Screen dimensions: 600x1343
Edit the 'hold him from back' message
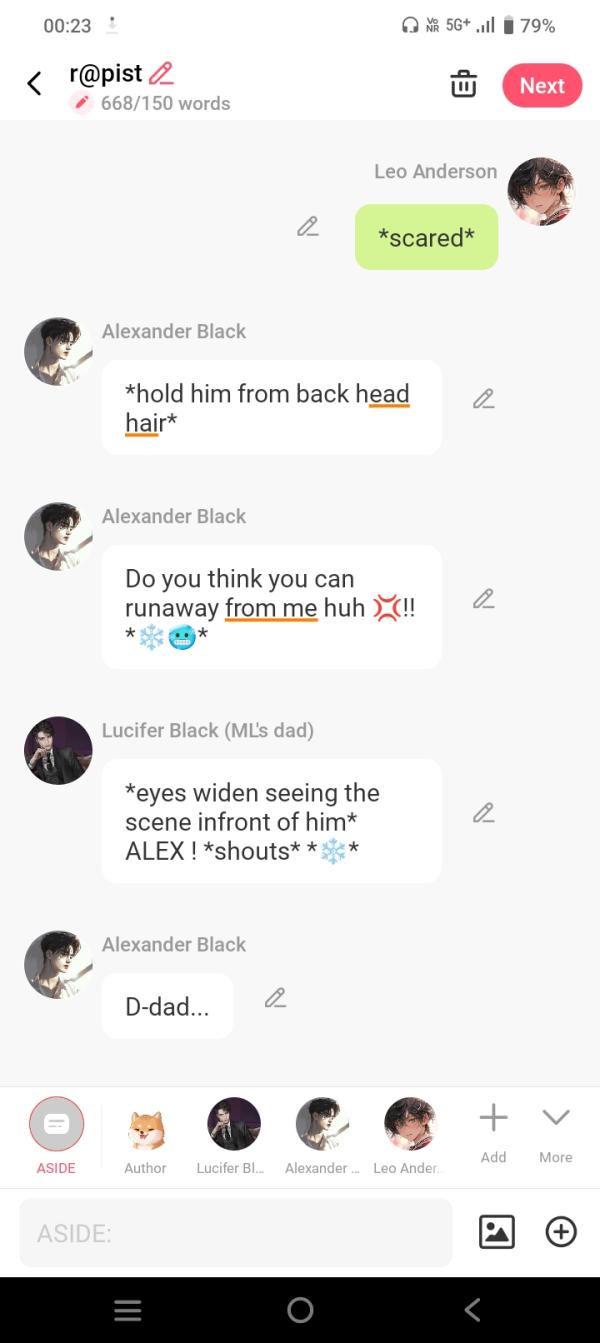click(483, 399)
